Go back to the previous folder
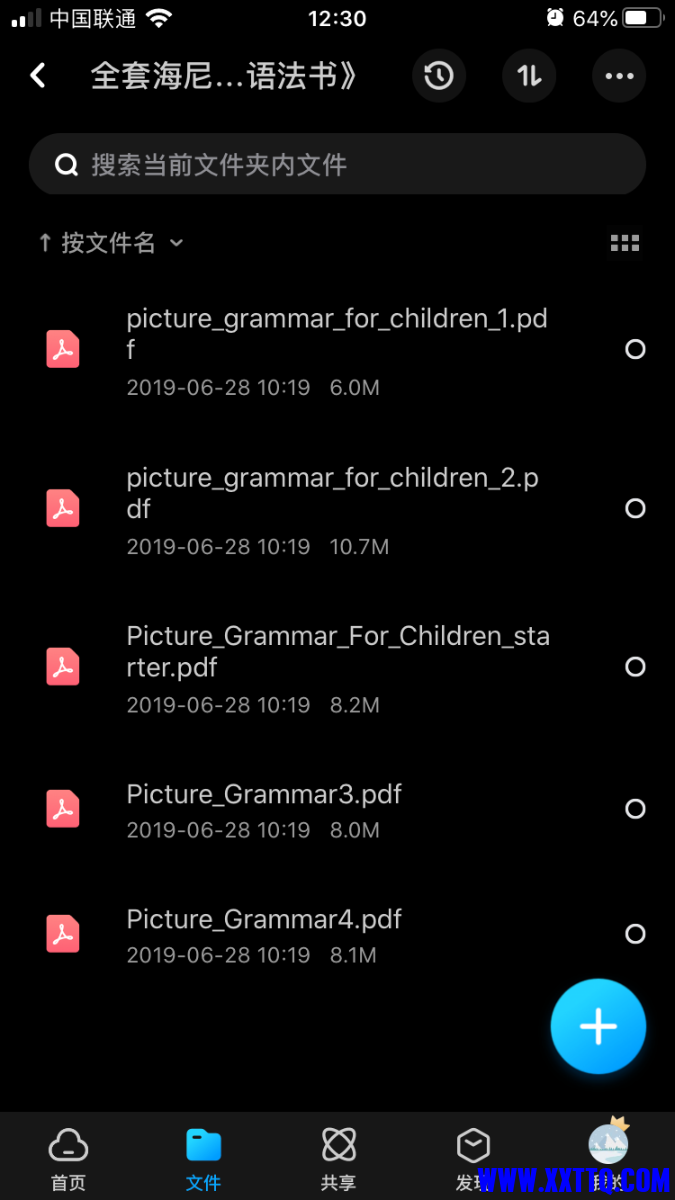The width and height of the screenshot is (675, 1200). click(38, 76)
